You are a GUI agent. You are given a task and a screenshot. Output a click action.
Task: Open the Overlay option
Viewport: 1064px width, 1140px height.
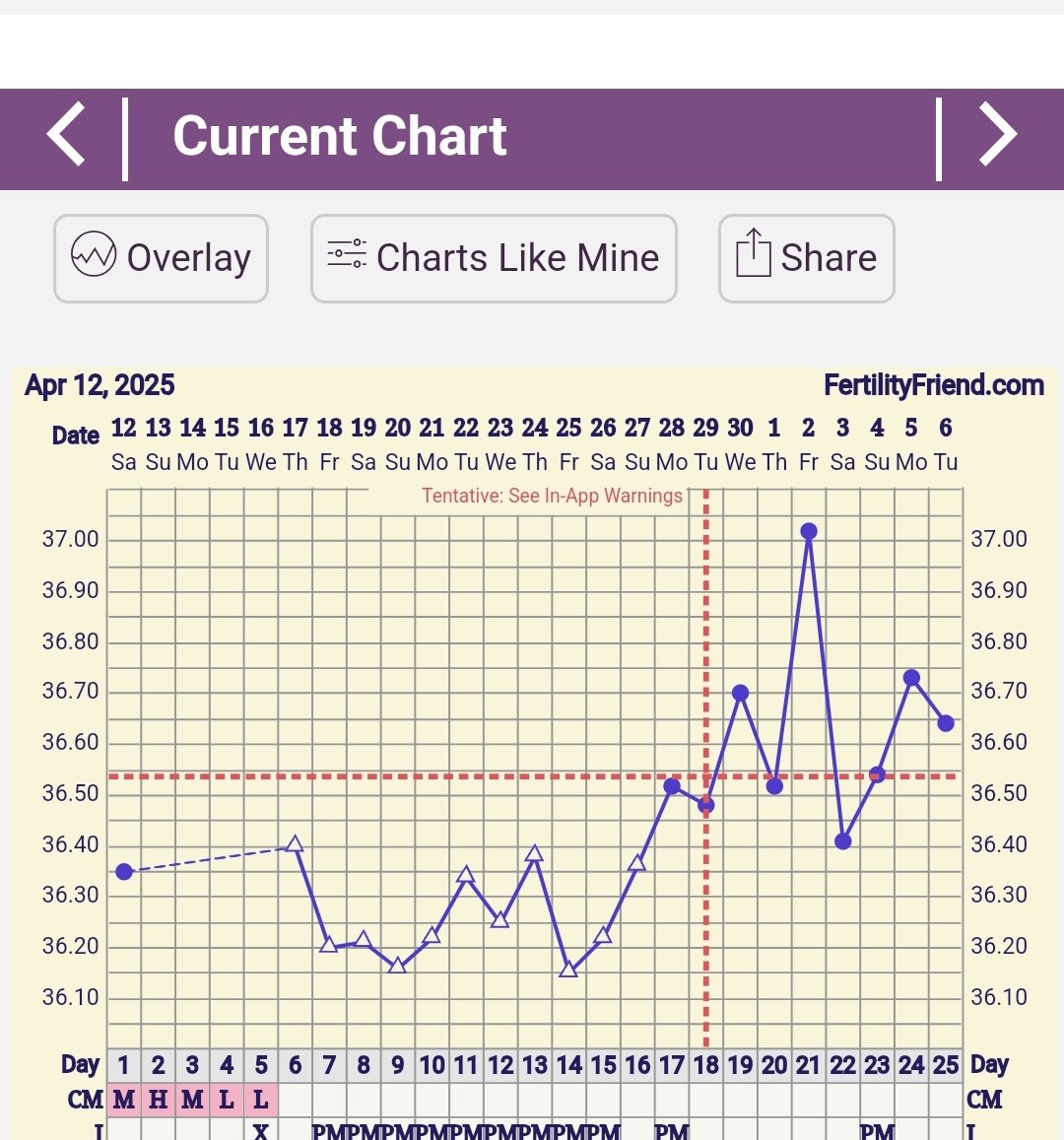161,258
